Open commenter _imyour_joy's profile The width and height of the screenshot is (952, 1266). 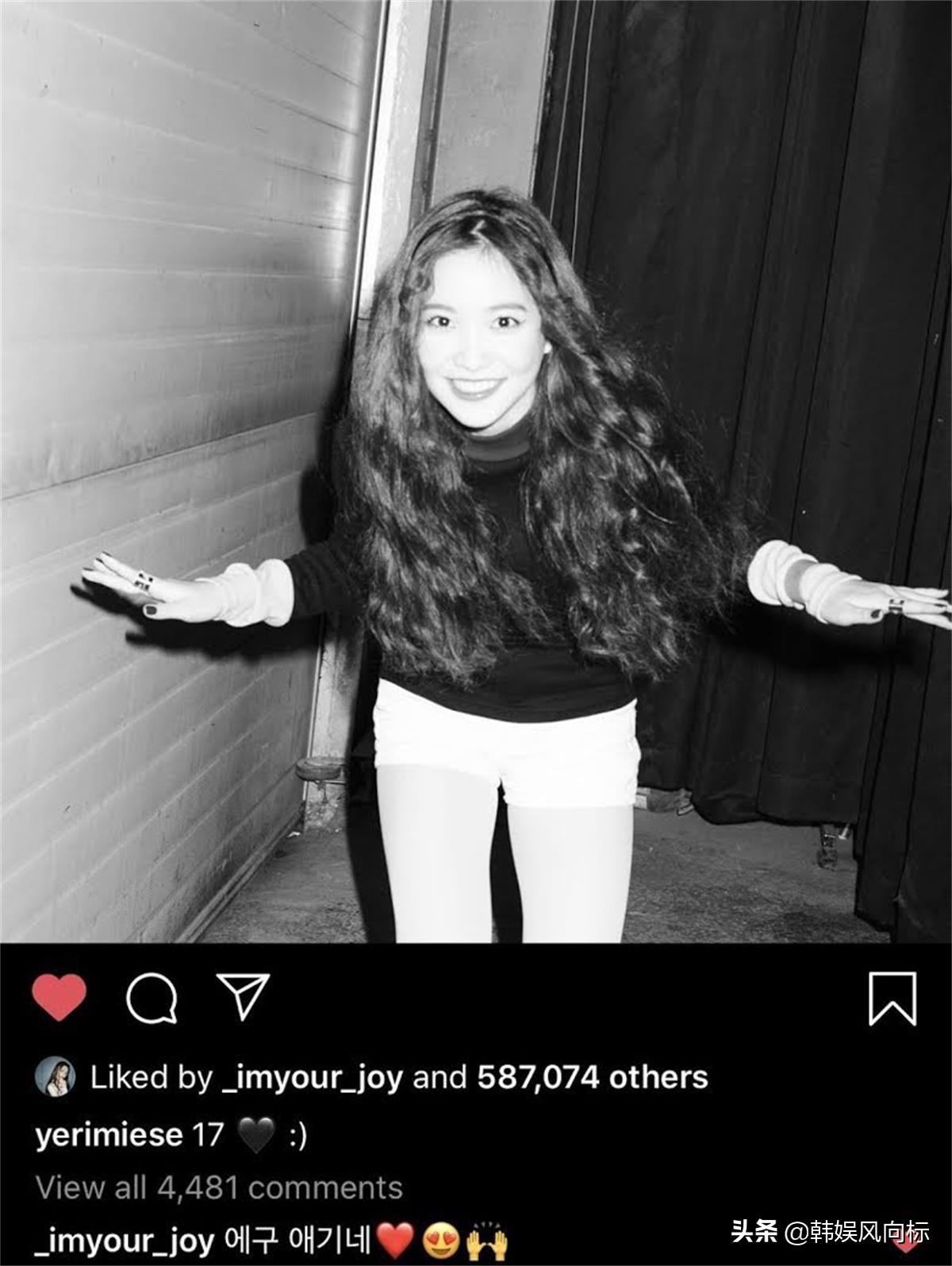[x=125, y=1241]
